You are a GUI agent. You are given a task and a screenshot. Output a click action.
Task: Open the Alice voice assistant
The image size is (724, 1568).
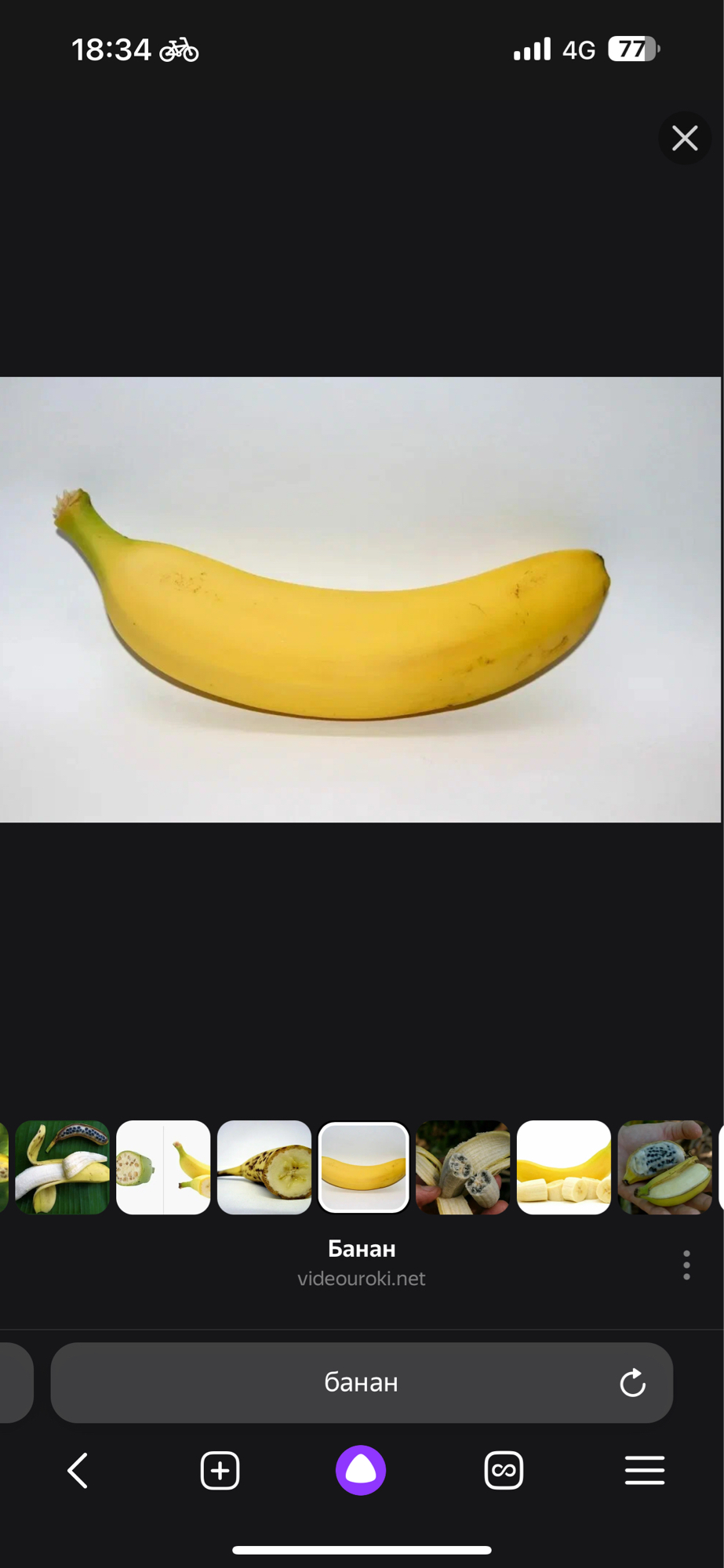pyautogui.click(x=361, y=1470)
